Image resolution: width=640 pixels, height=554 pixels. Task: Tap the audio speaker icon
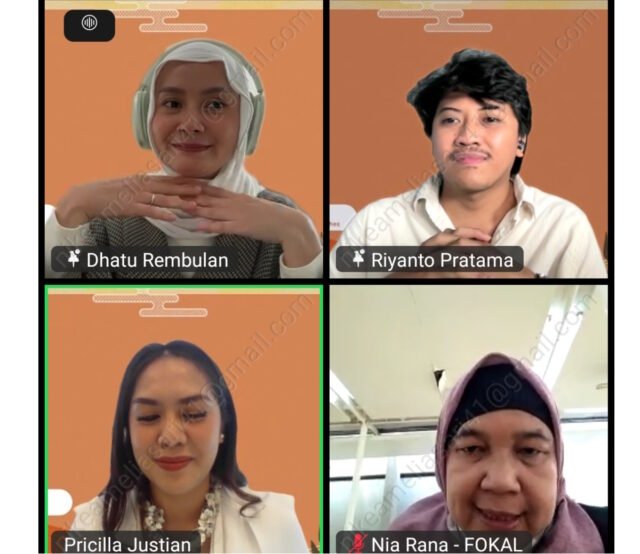(89, 25)
